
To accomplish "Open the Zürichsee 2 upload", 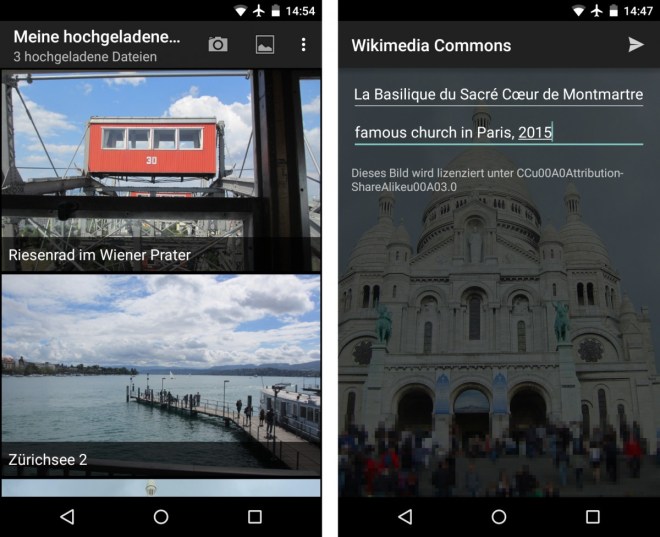I will [160, 372].
